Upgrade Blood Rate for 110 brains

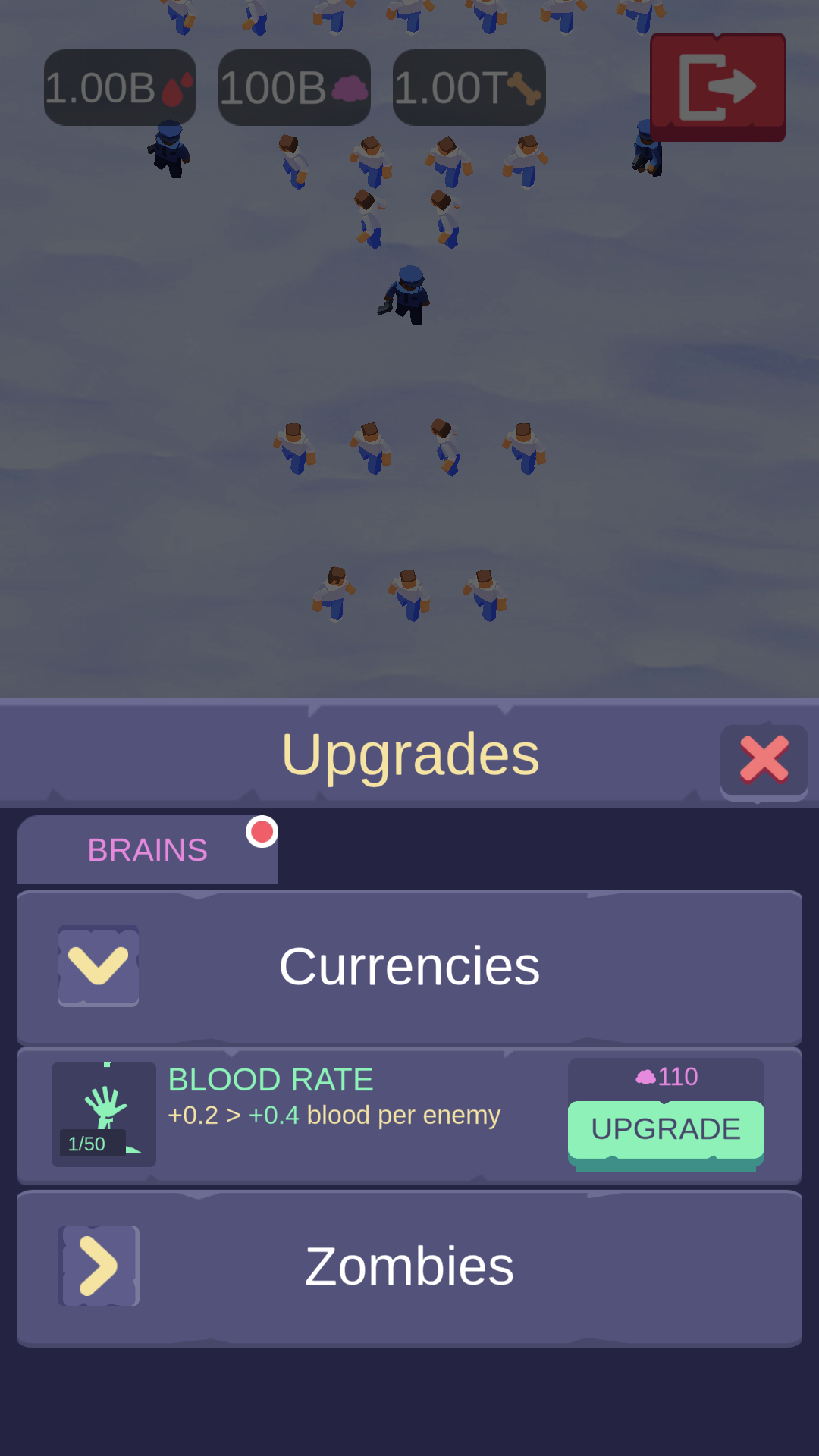[x=666, y=1129]
